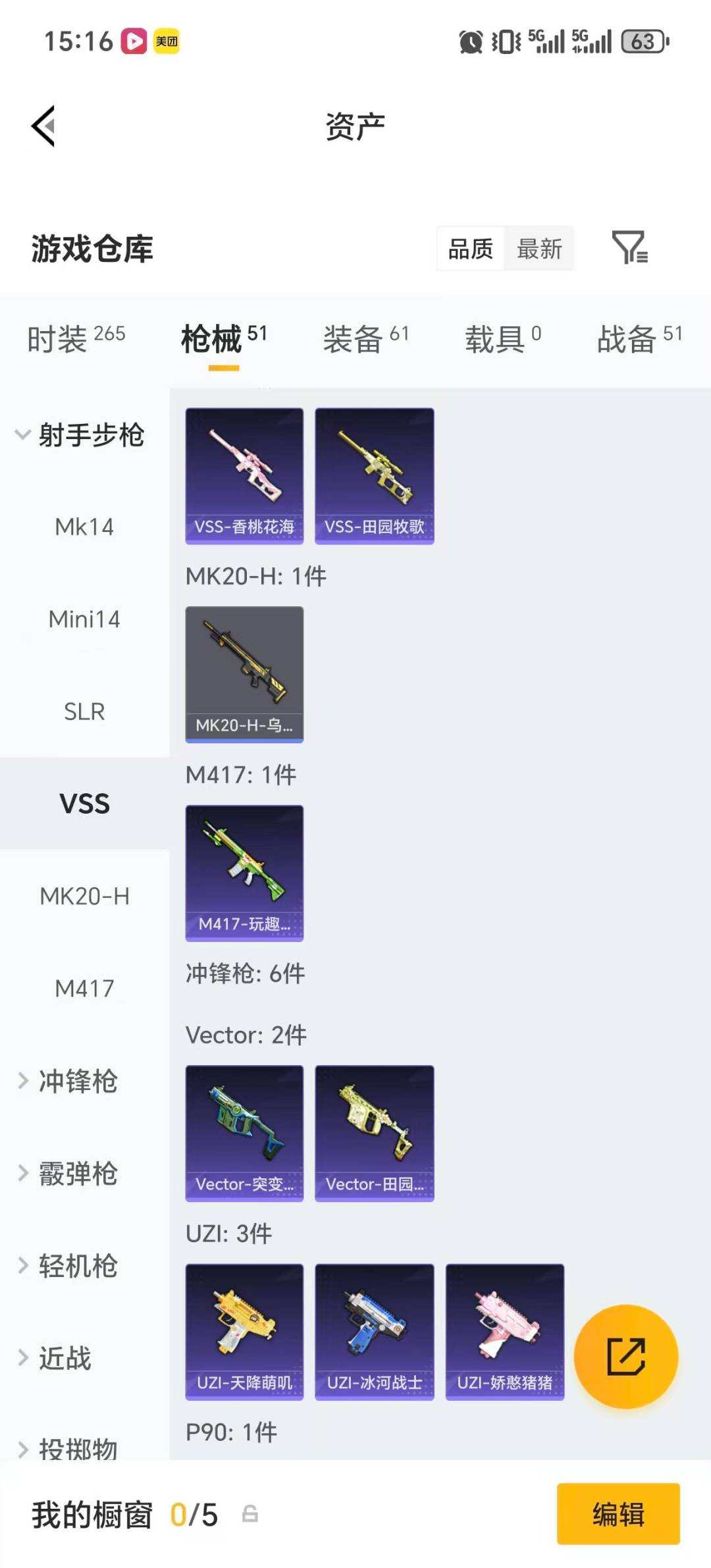Select VSS in the sidebar category list
711x1568 pixels.
tap(84, 803)
